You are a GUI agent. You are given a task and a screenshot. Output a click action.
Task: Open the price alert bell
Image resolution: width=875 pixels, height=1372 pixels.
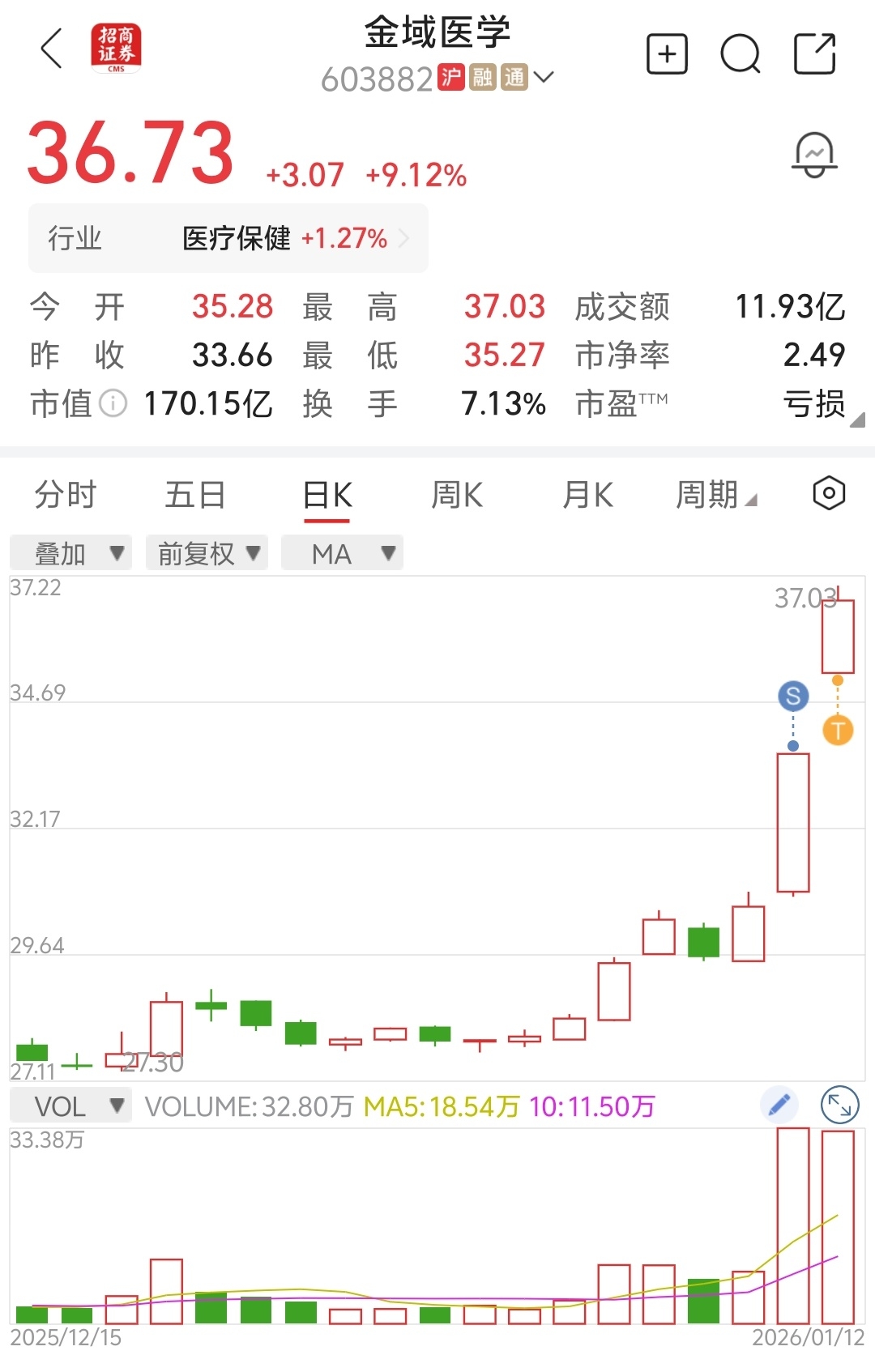point(814,155)
